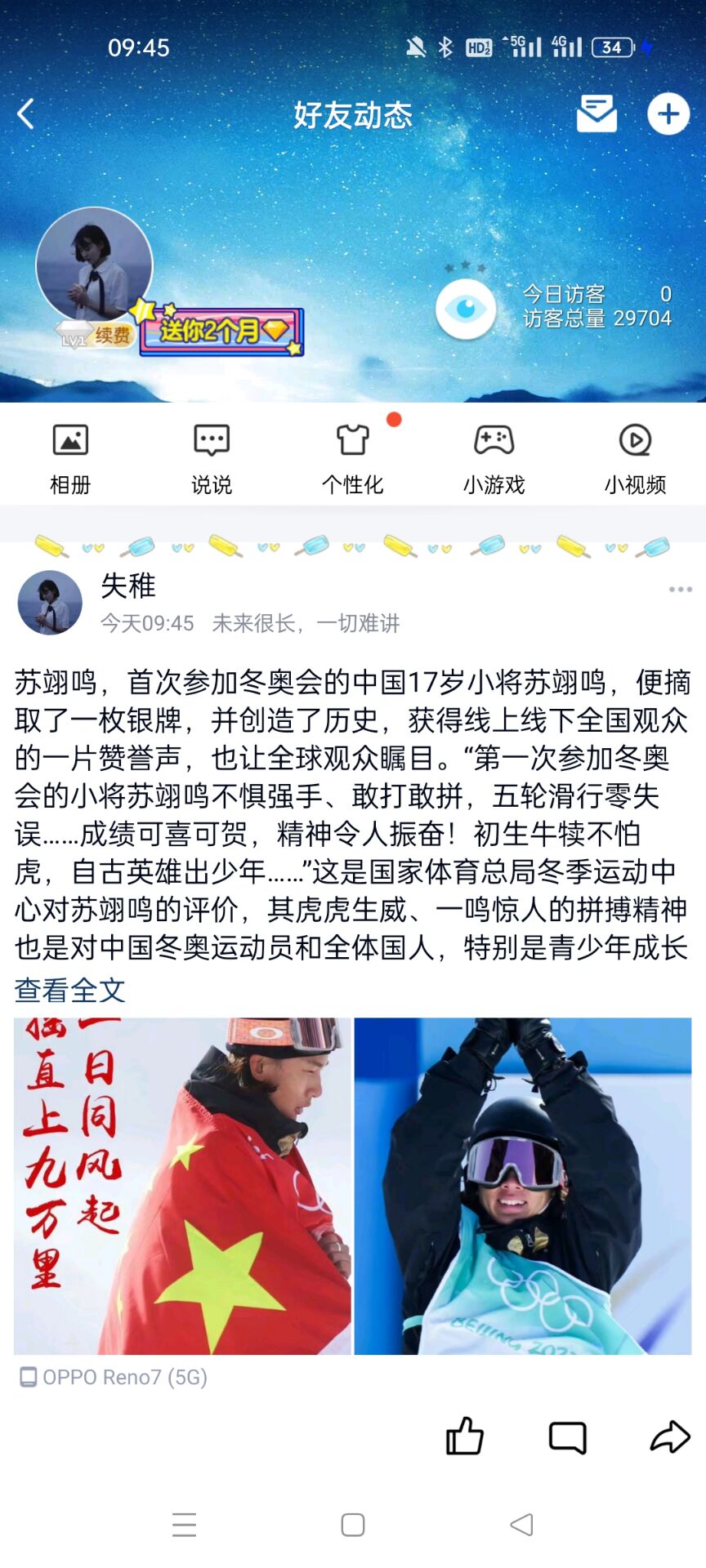Open 个性化 personalization section

pyautogui.click(x=352, y=459)
